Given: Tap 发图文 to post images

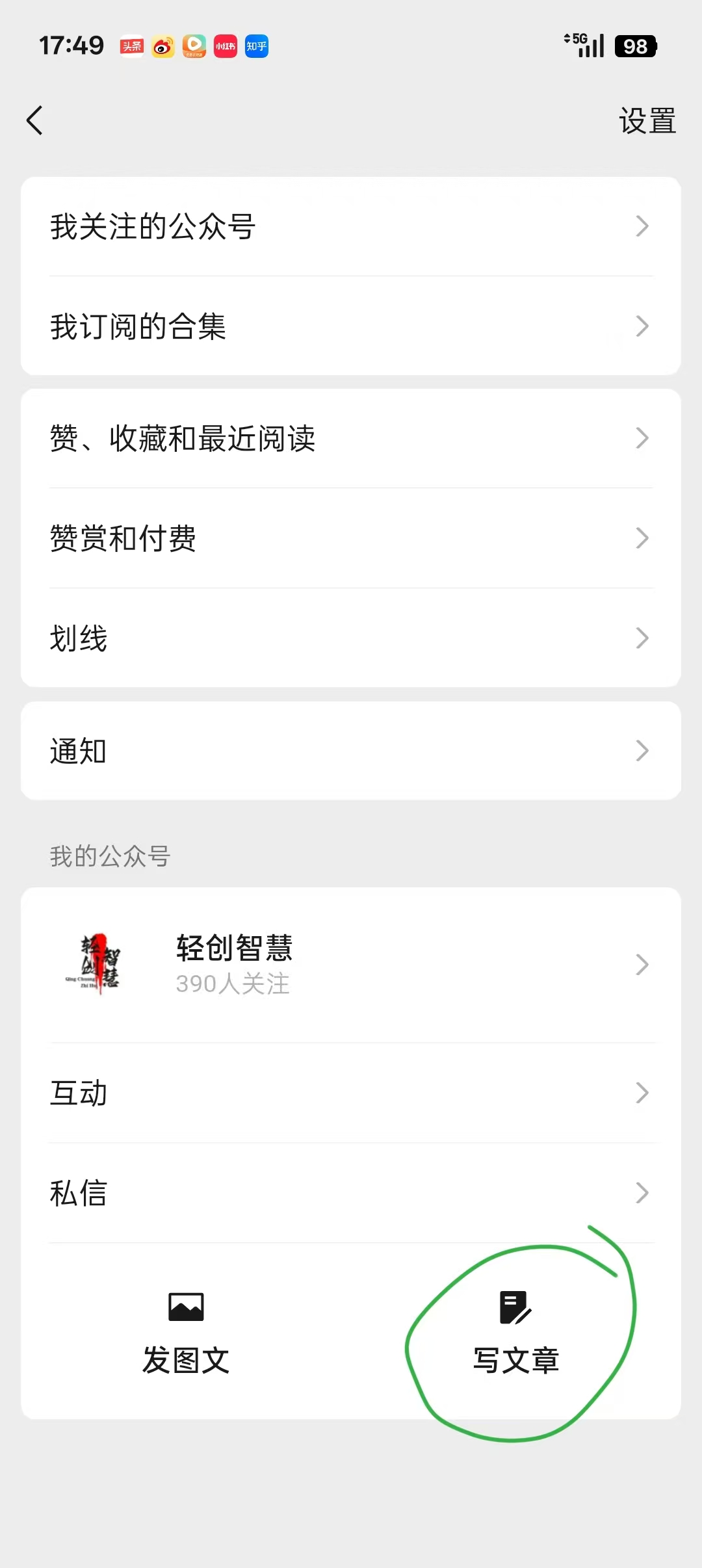Looking at the screenshot, I should coord(186,1333).
